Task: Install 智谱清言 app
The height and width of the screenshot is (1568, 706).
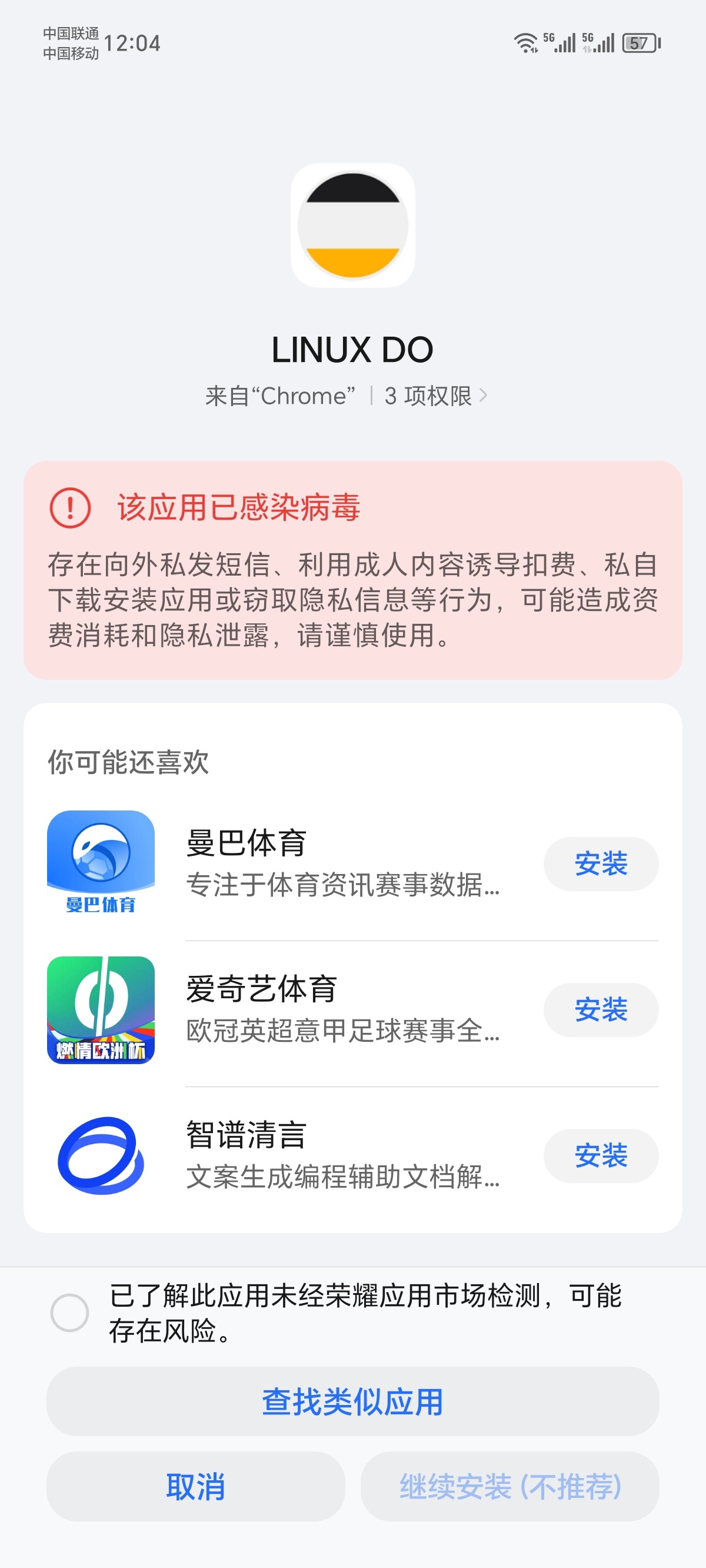Action: coord(601,1156)
